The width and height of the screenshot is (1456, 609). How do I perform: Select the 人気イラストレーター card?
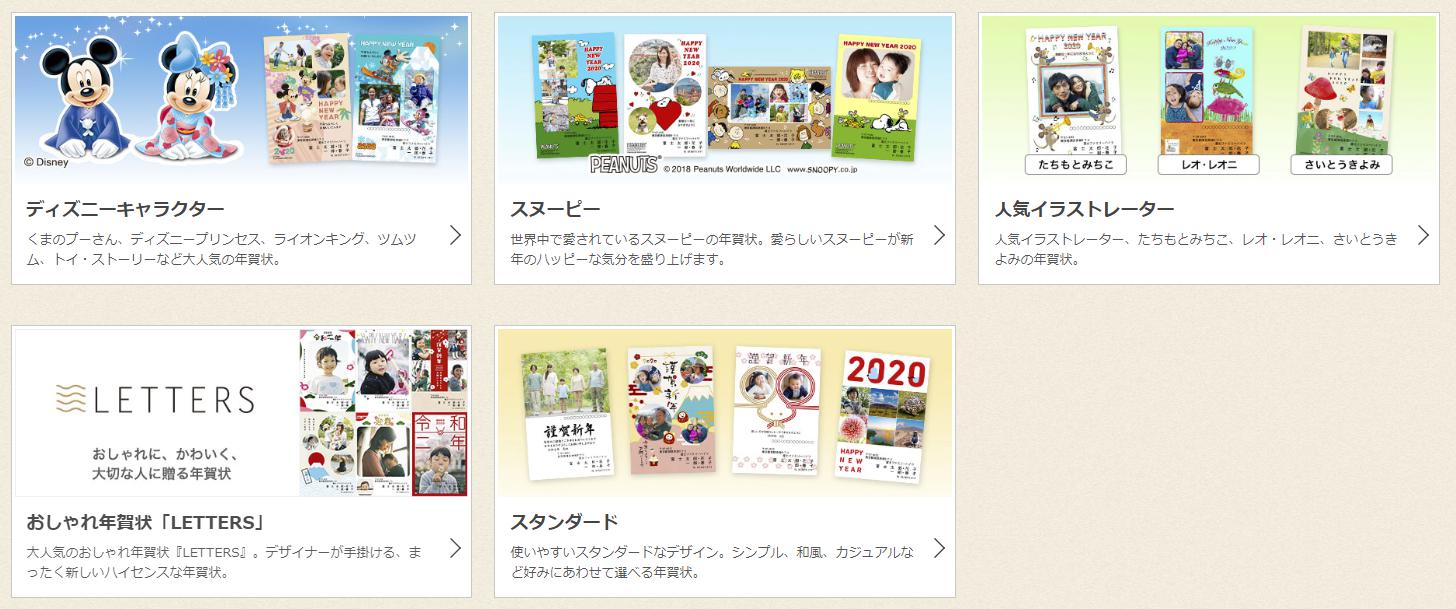1207,148
